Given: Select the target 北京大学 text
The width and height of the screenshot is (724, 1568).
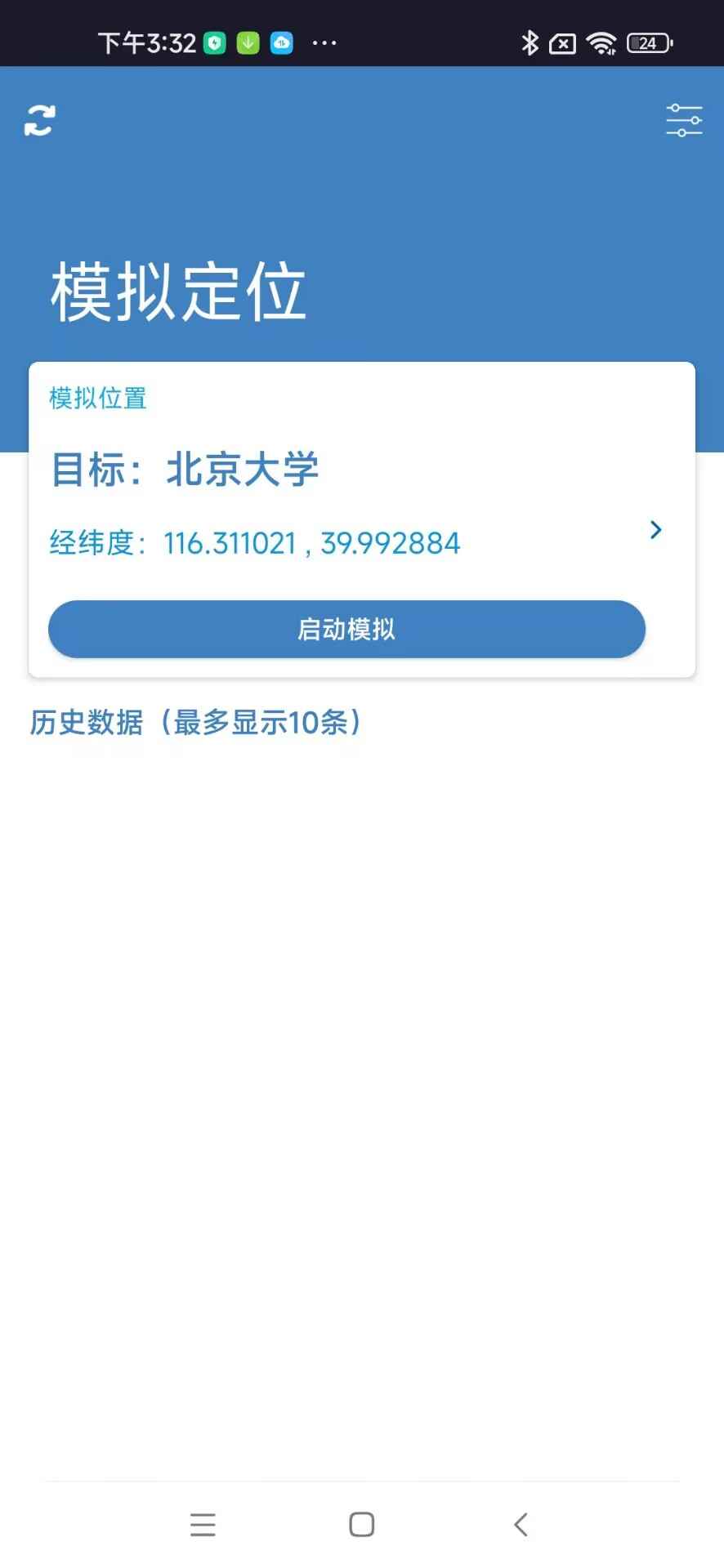Looking at the screenshot, I should pyautogui.click(x=242, y=468).
